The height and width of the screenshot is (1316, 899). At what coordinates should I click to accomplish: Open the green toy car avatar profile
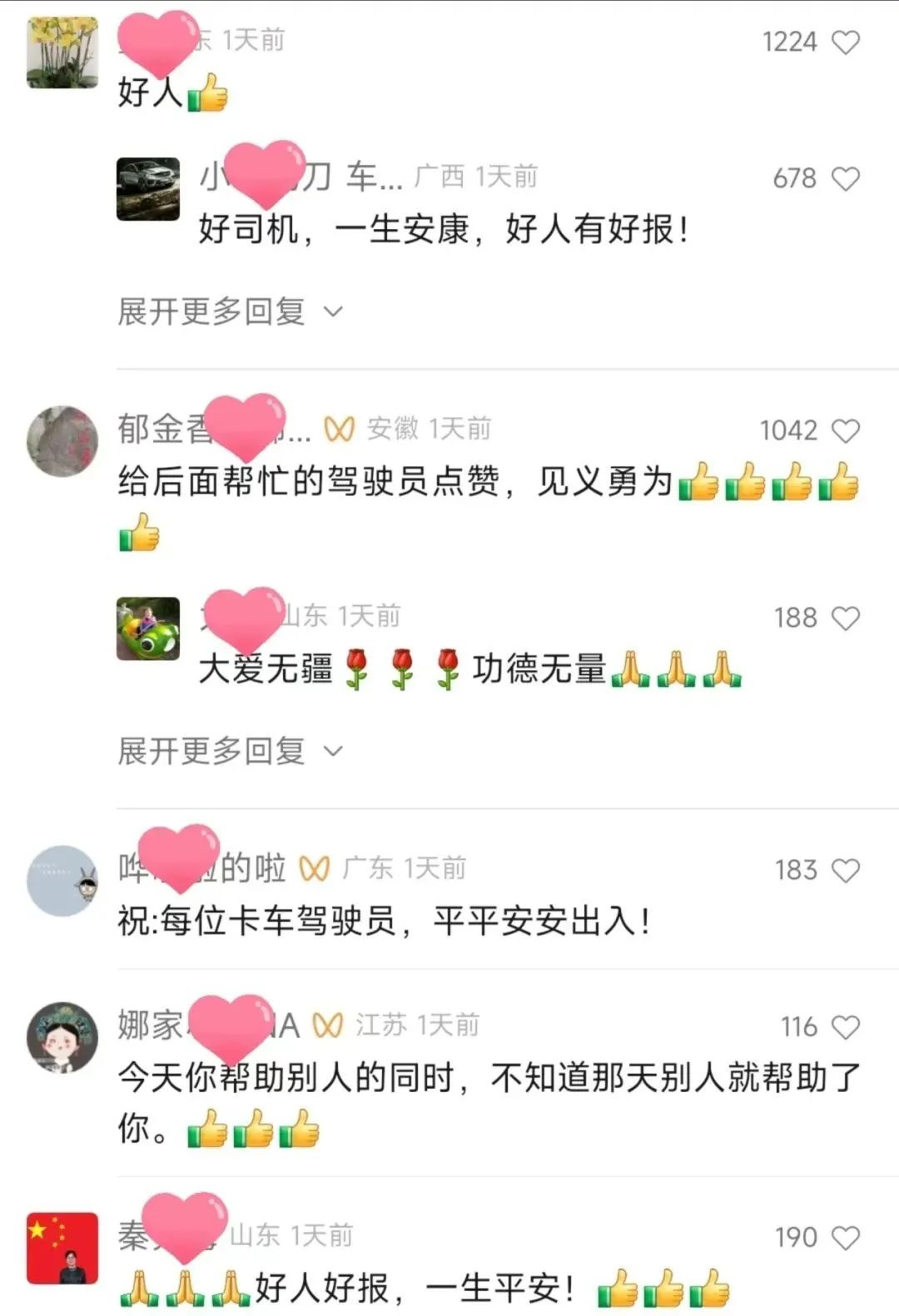coord(148,628)
